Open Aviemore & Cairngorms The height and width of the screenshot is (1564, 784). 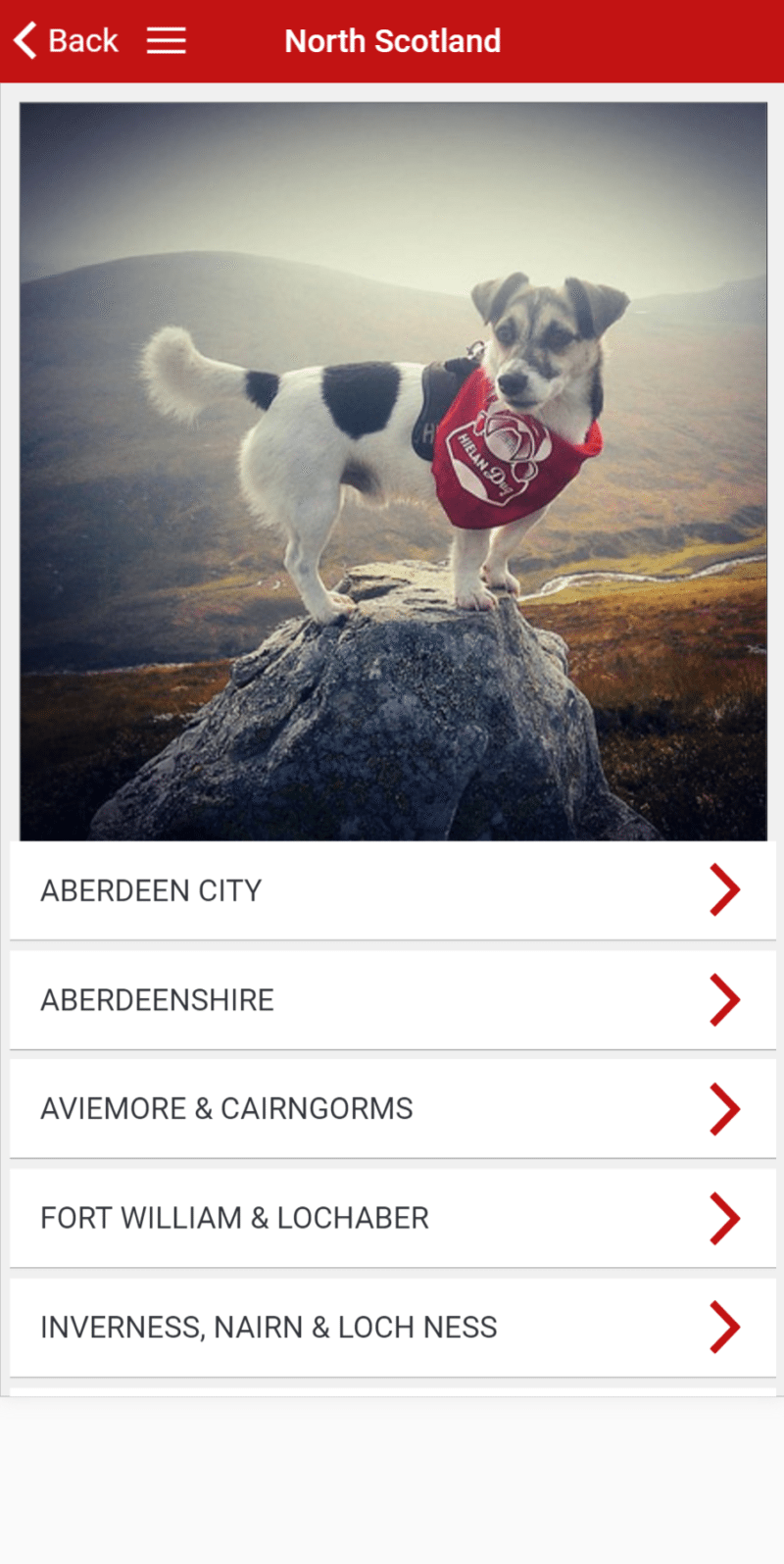pos(392,1109)
